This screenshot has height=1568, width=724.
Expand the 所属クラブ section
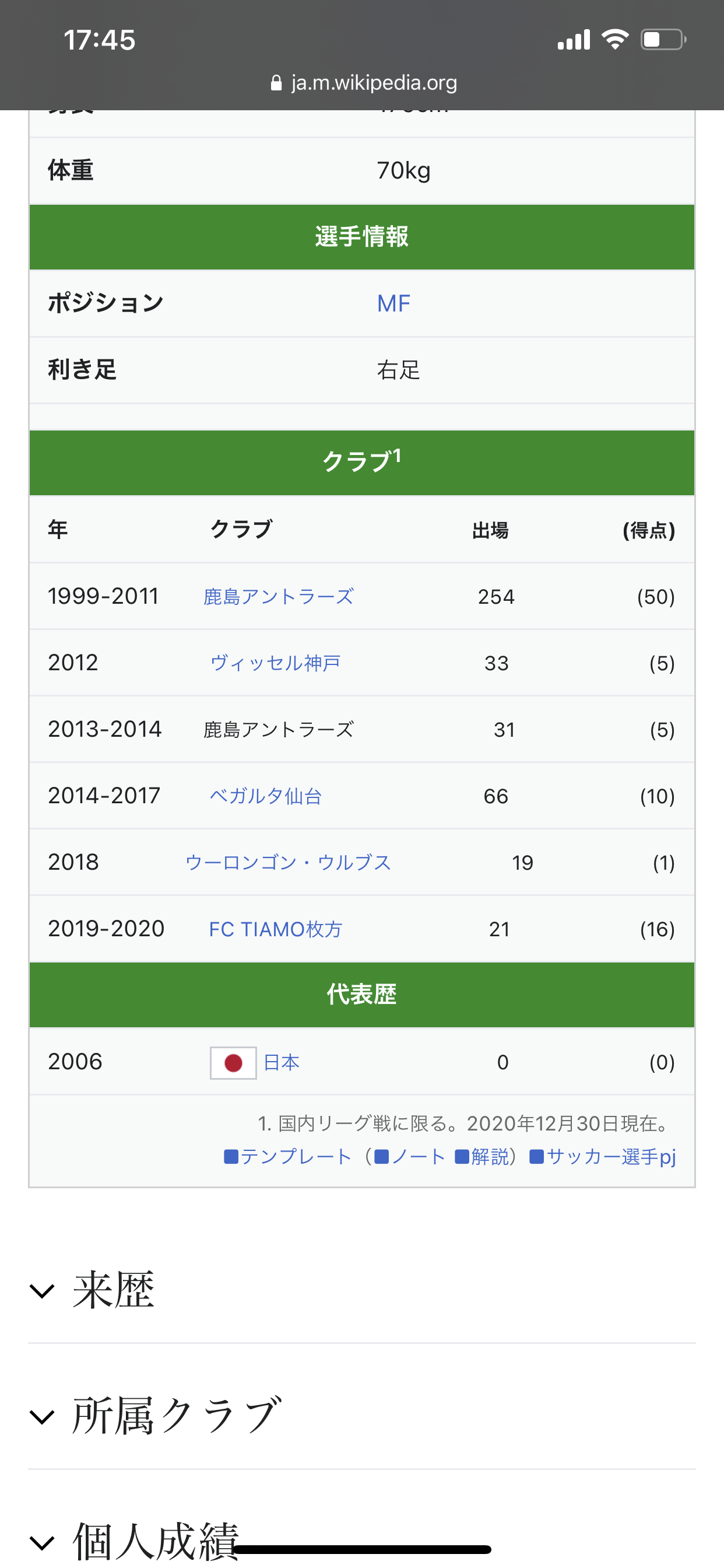(x=362, y=1415)
